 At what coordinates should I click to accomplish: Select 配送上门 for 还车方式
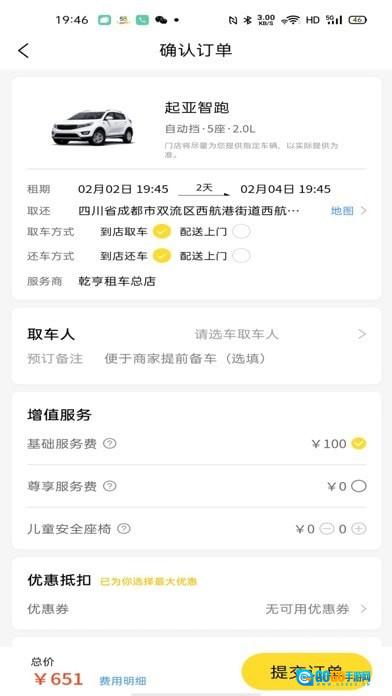click(x=242, y=256)
